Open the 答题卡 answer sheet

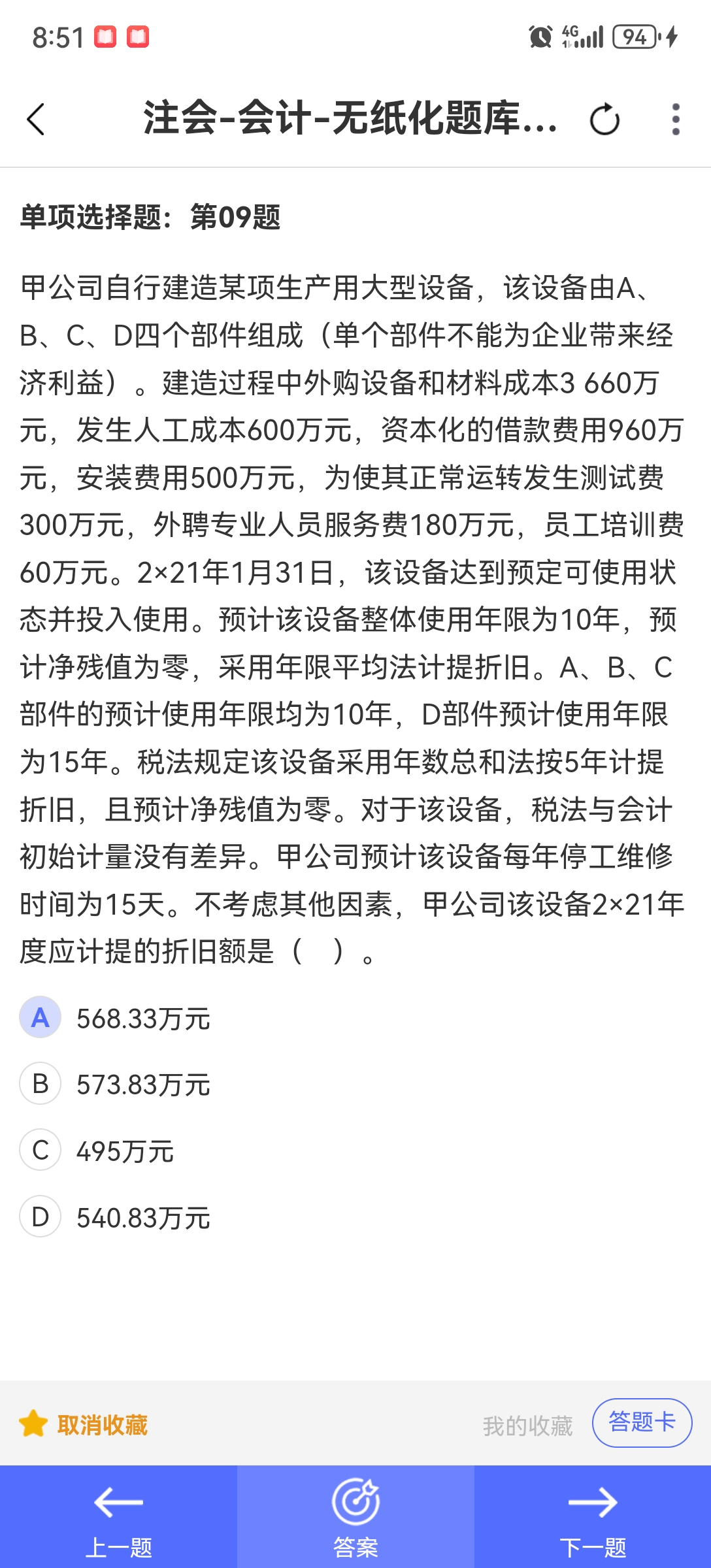[x=642, y=1422]
